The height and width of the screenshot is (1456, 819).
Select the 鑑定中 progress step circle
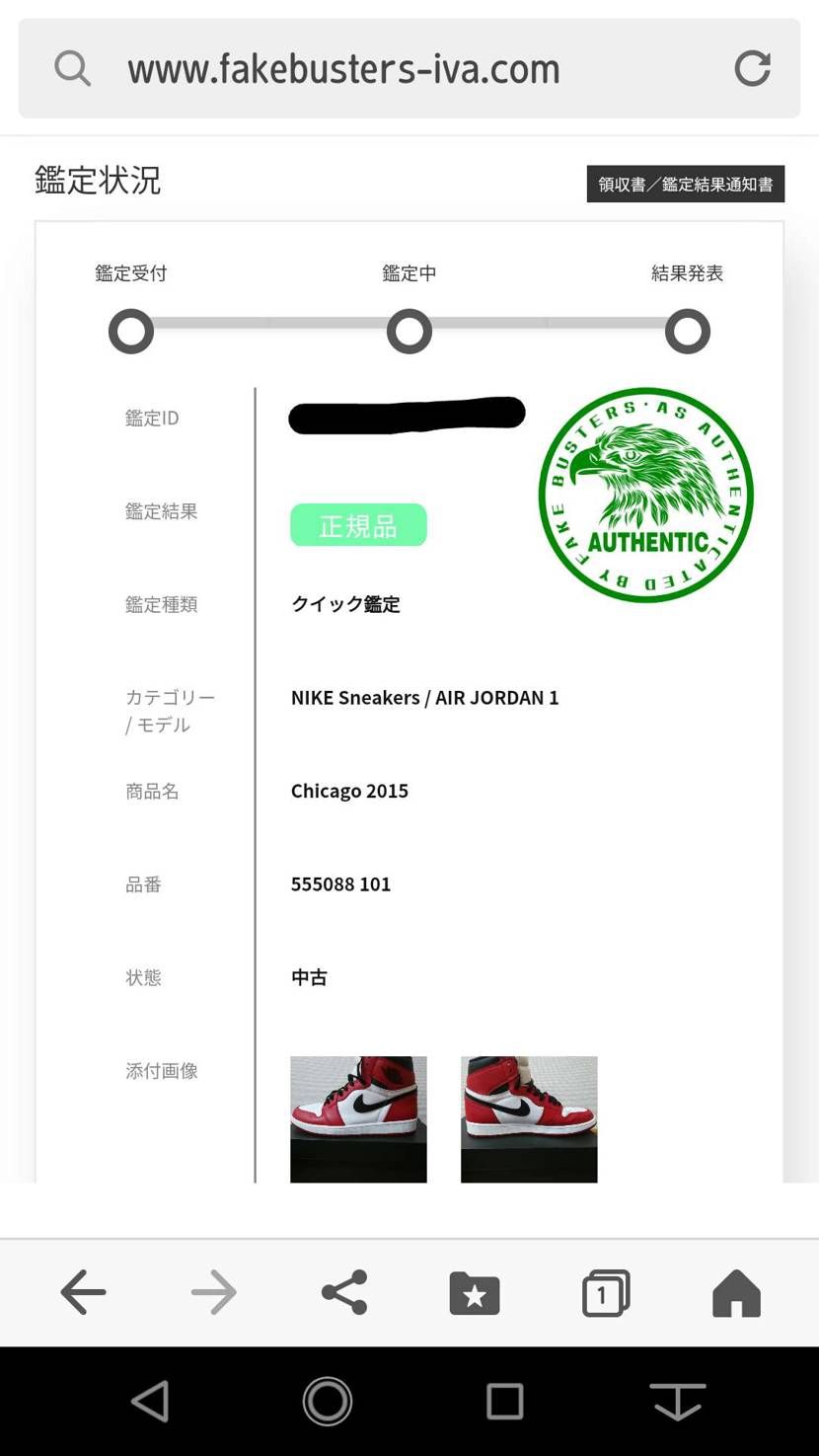pos(409,331)
